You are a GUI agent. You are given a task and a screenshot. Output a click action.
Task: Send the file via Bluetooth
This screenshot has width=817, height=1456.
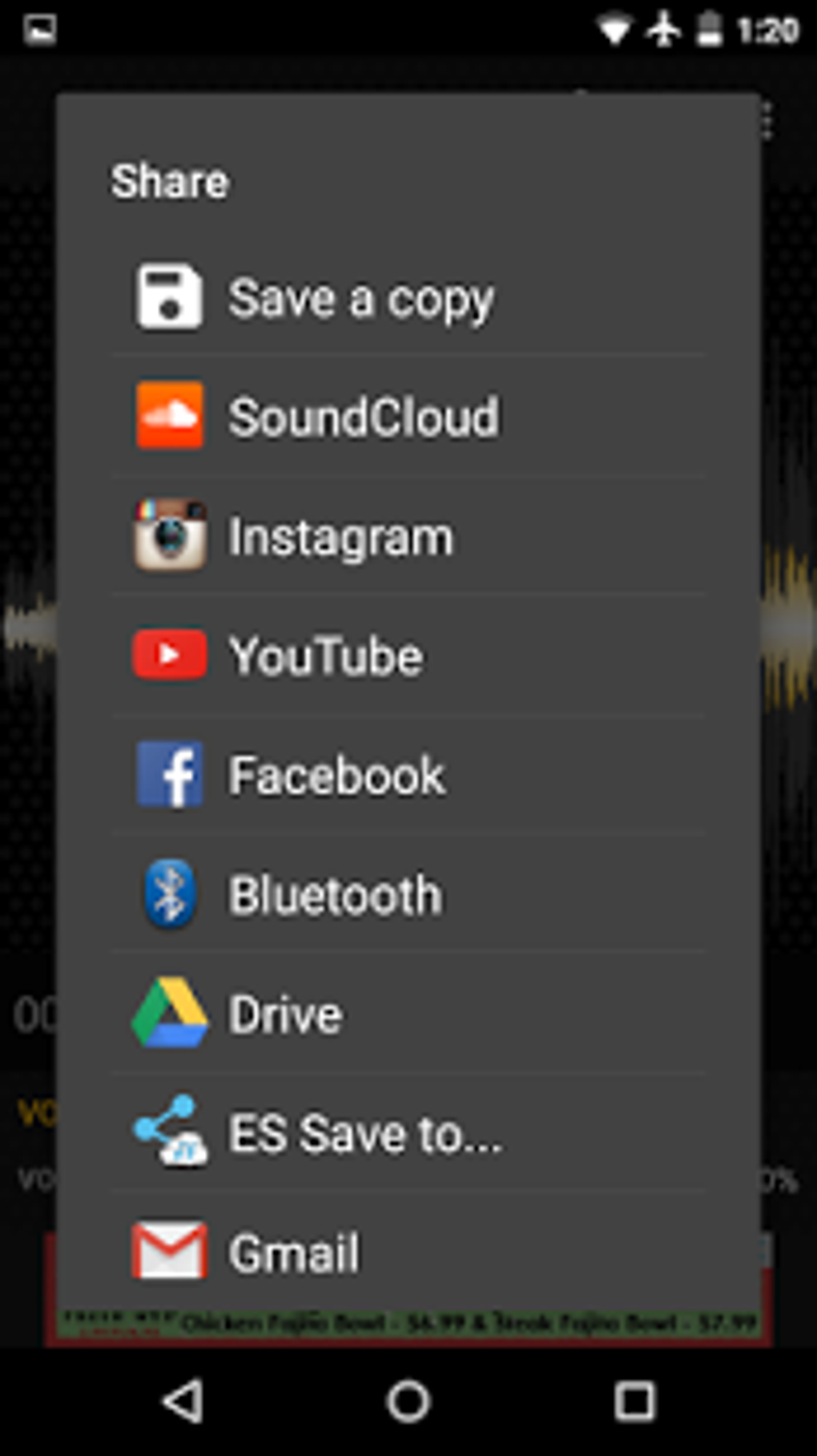click(408, 894)
